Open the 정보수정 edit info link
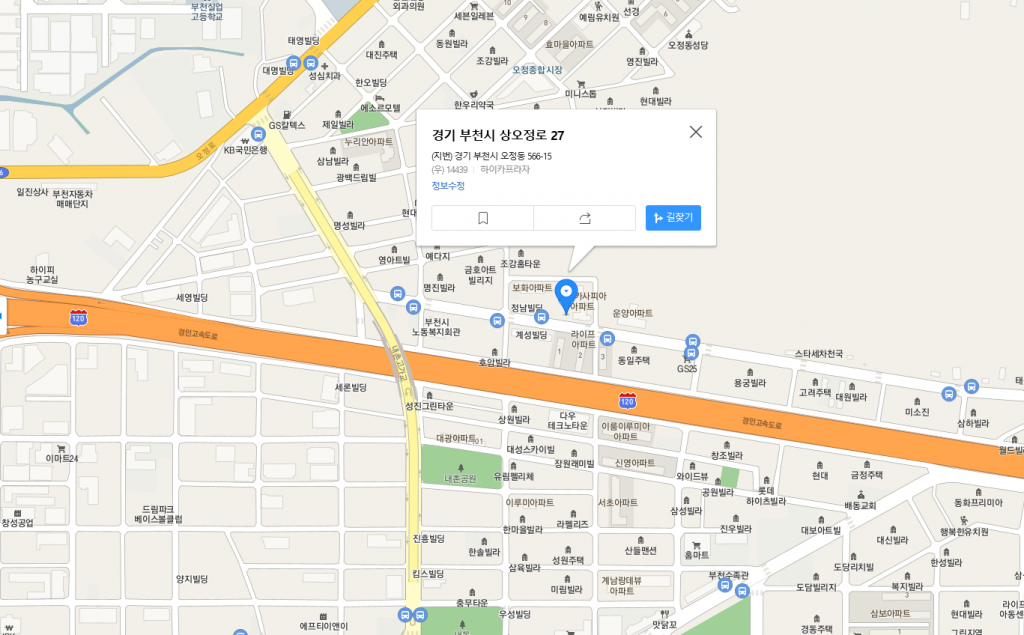The height and width of the screenshot is (635, 1024). pyautogui.click(x=448, y=186)
